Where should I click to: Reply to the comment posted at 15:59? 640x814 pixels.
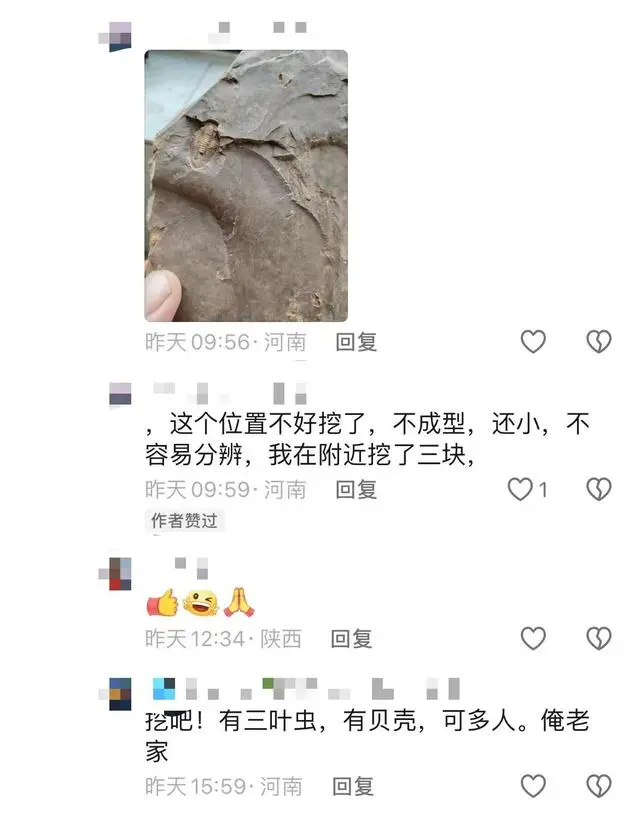click(x=353, y=786)
